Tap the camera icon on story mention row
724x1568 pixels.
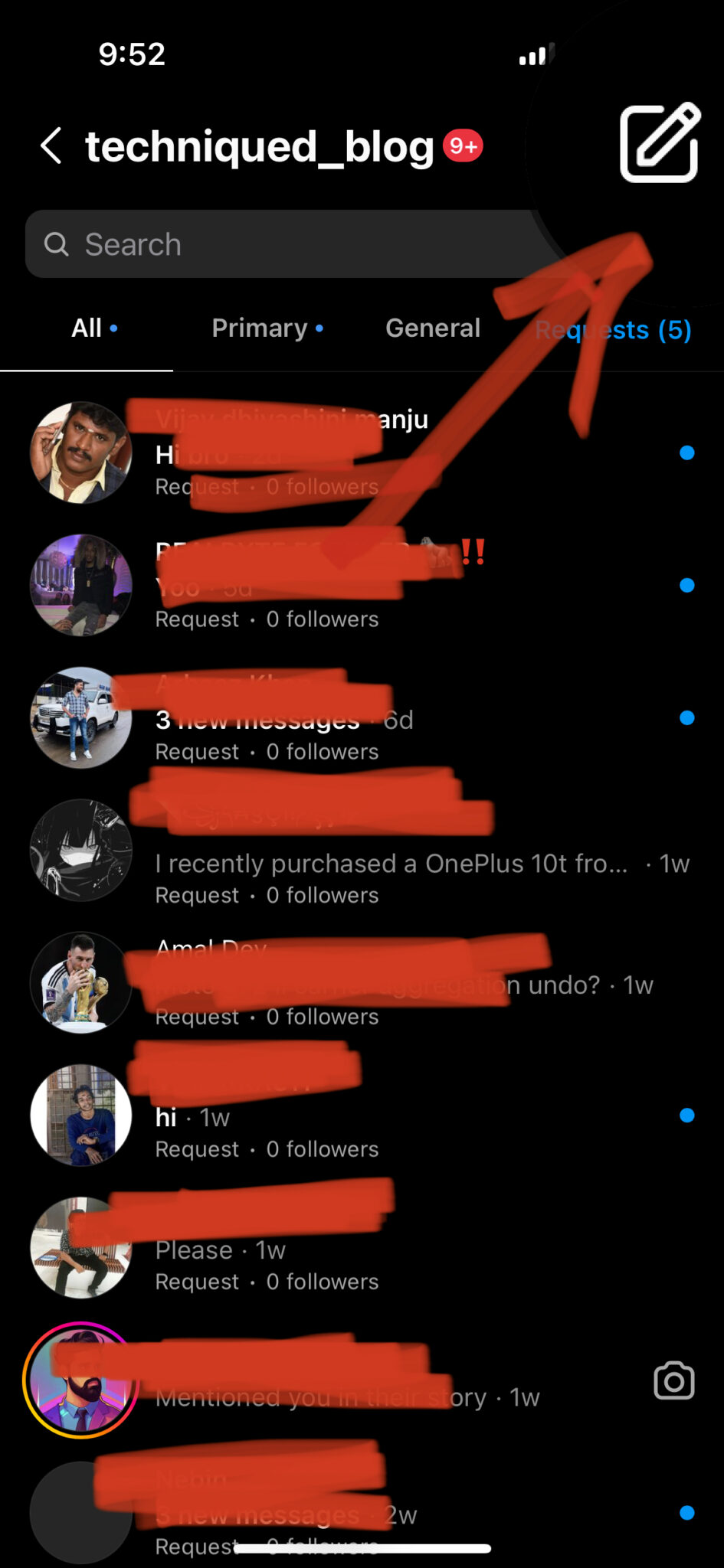click(x=674, y=1380)
